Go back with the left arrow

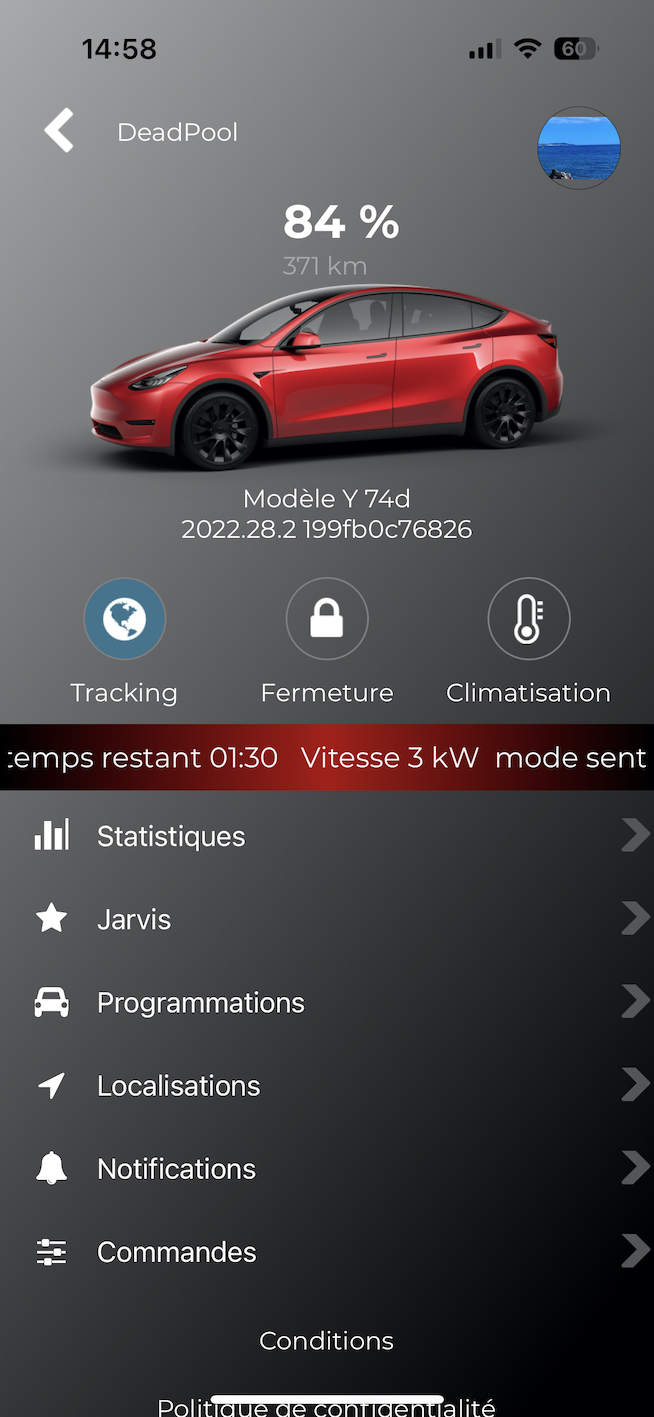pos(59,131)
